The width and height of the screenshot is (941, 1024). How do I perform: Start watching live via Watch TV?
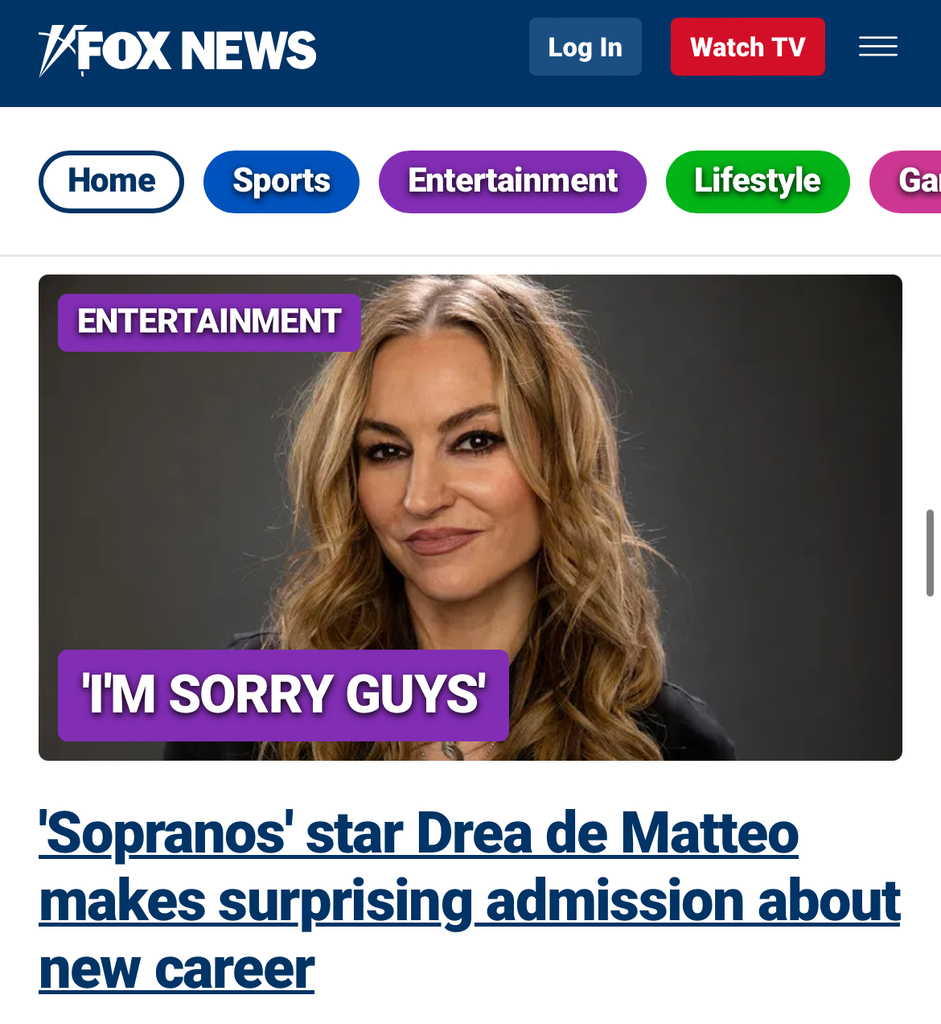coord(747,47)
